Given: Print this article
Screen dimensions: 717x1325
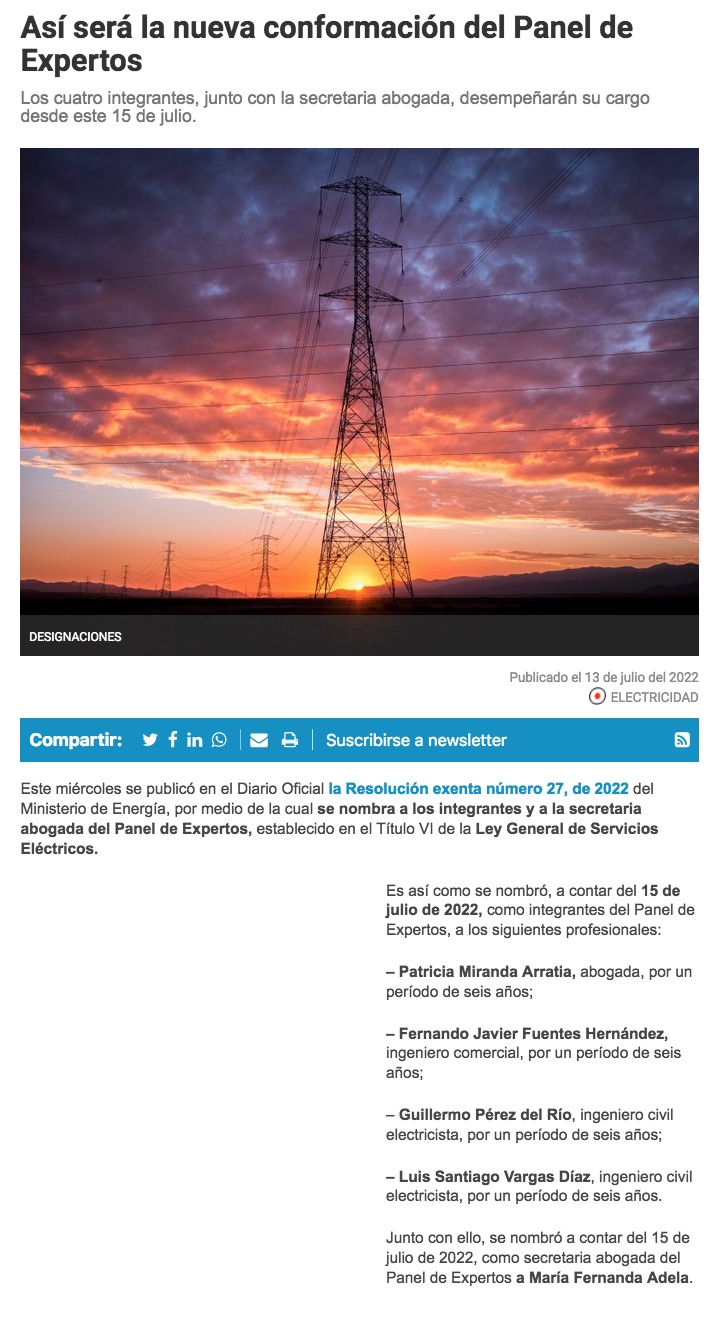Looking at the screenshot, I should pos(290,740).
